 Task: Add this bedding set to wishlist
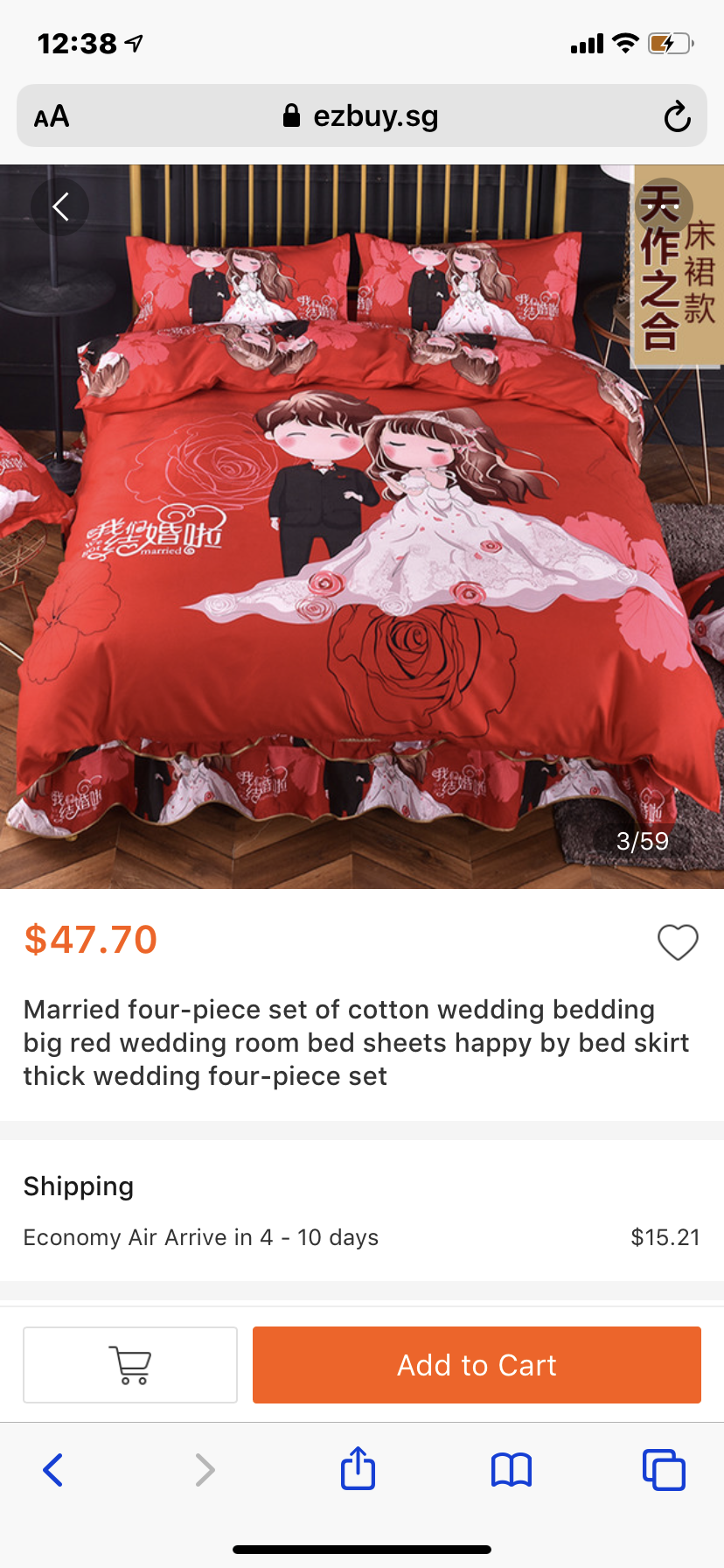678,942
